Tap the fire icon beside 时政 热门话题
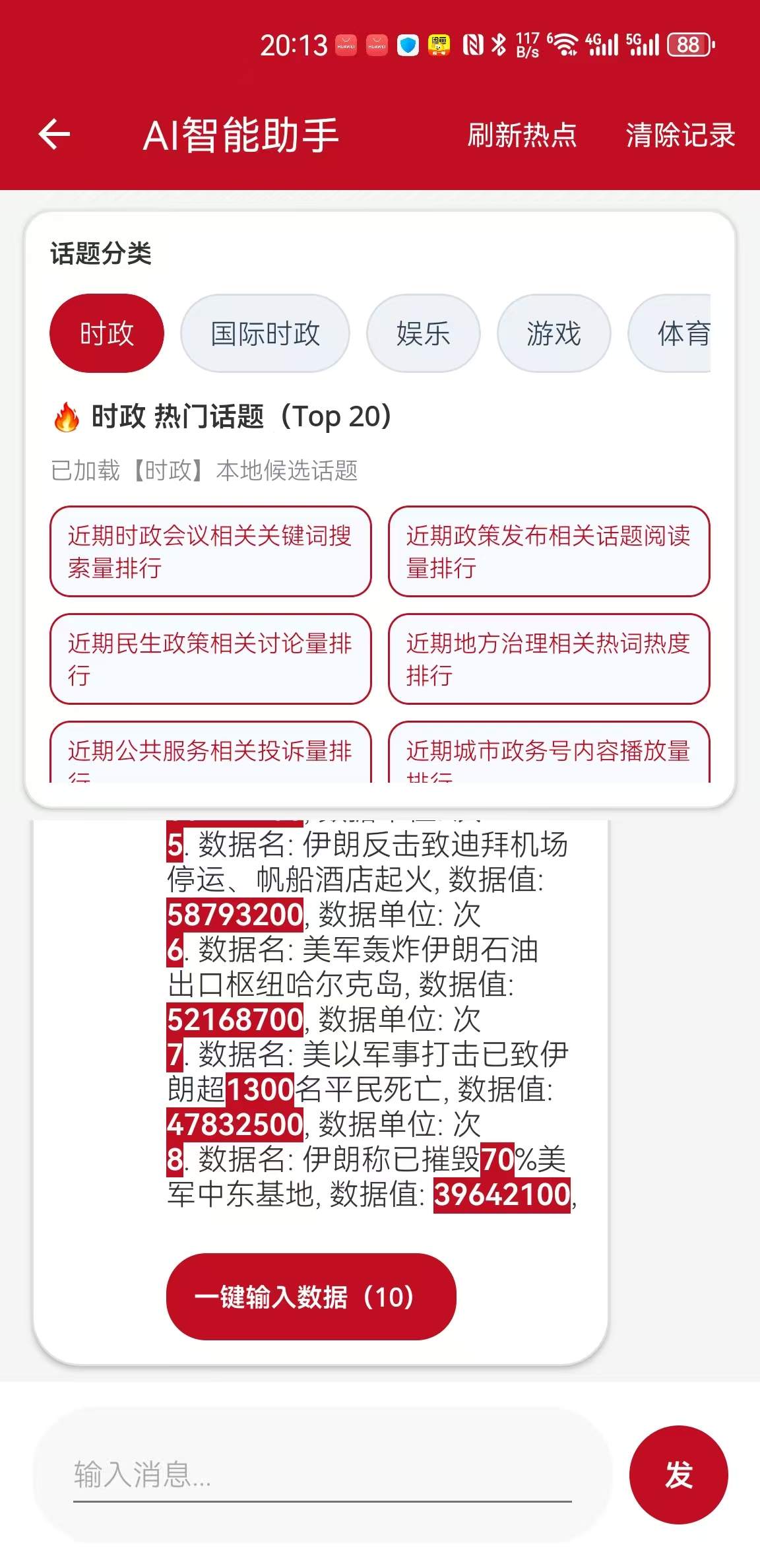Screen dimensions: 760x1568 65,417
